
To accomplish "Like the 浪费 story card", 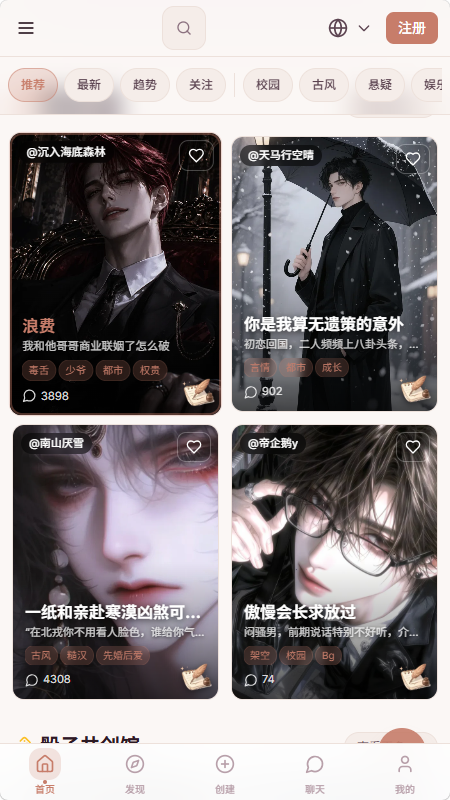I will coord(196,156).
